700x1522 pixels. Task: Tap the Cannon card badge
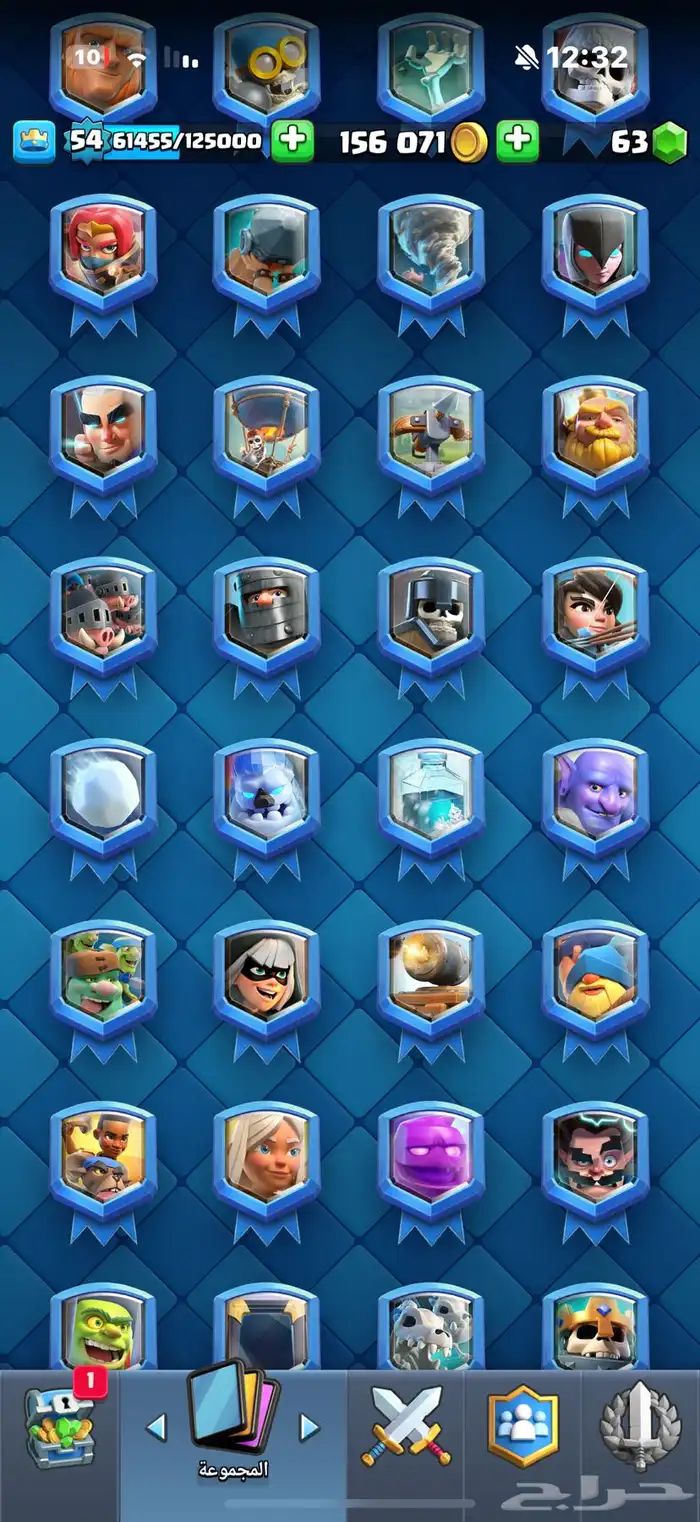[x=431, y=974]
